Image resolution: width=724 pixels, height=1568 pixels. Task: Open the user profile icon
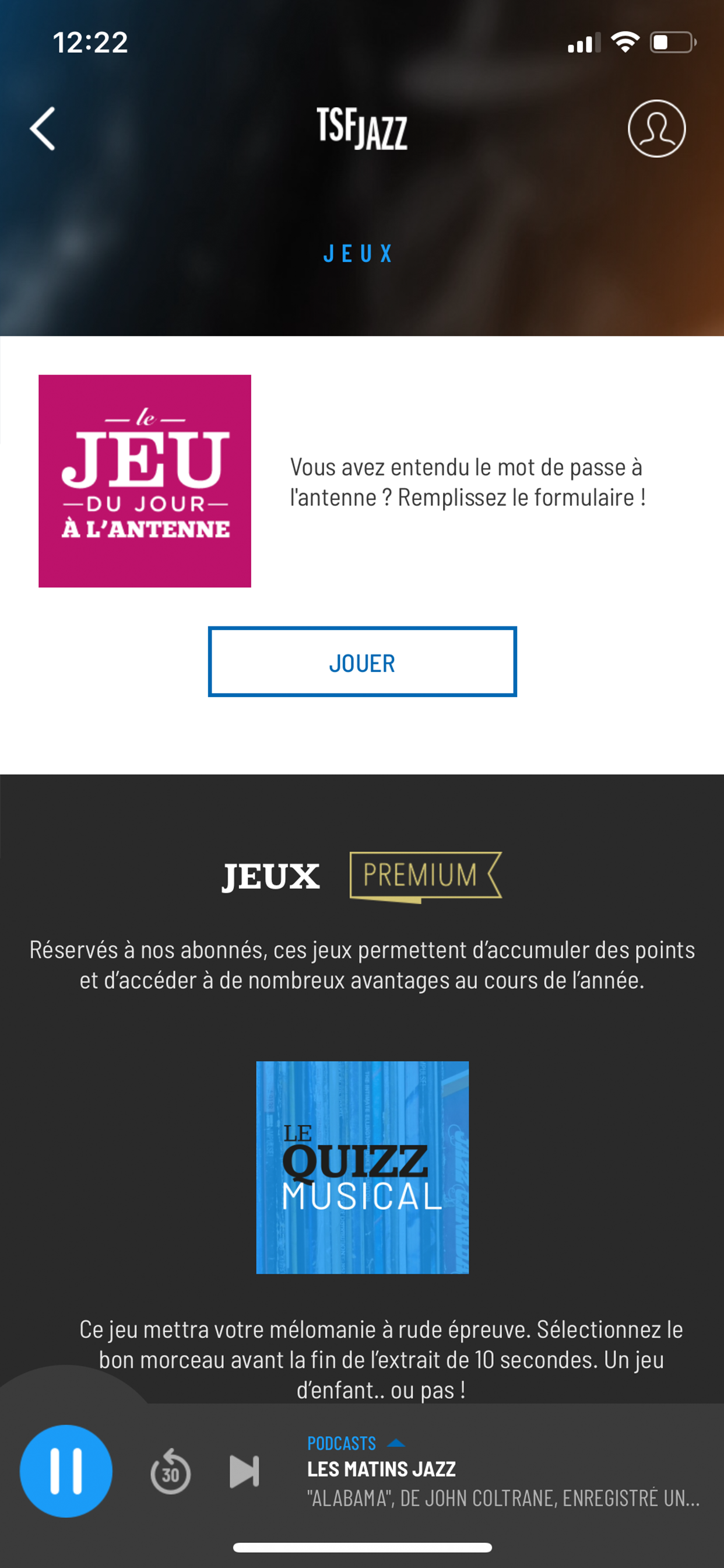click(656, 128)
